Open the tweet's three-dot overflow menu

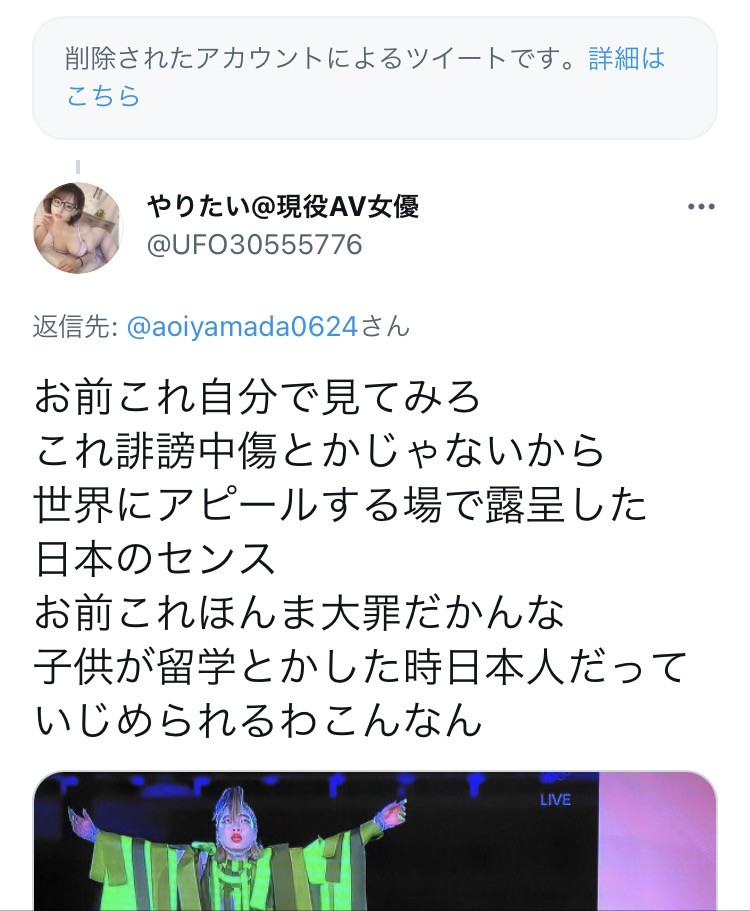tap(701, 207)
